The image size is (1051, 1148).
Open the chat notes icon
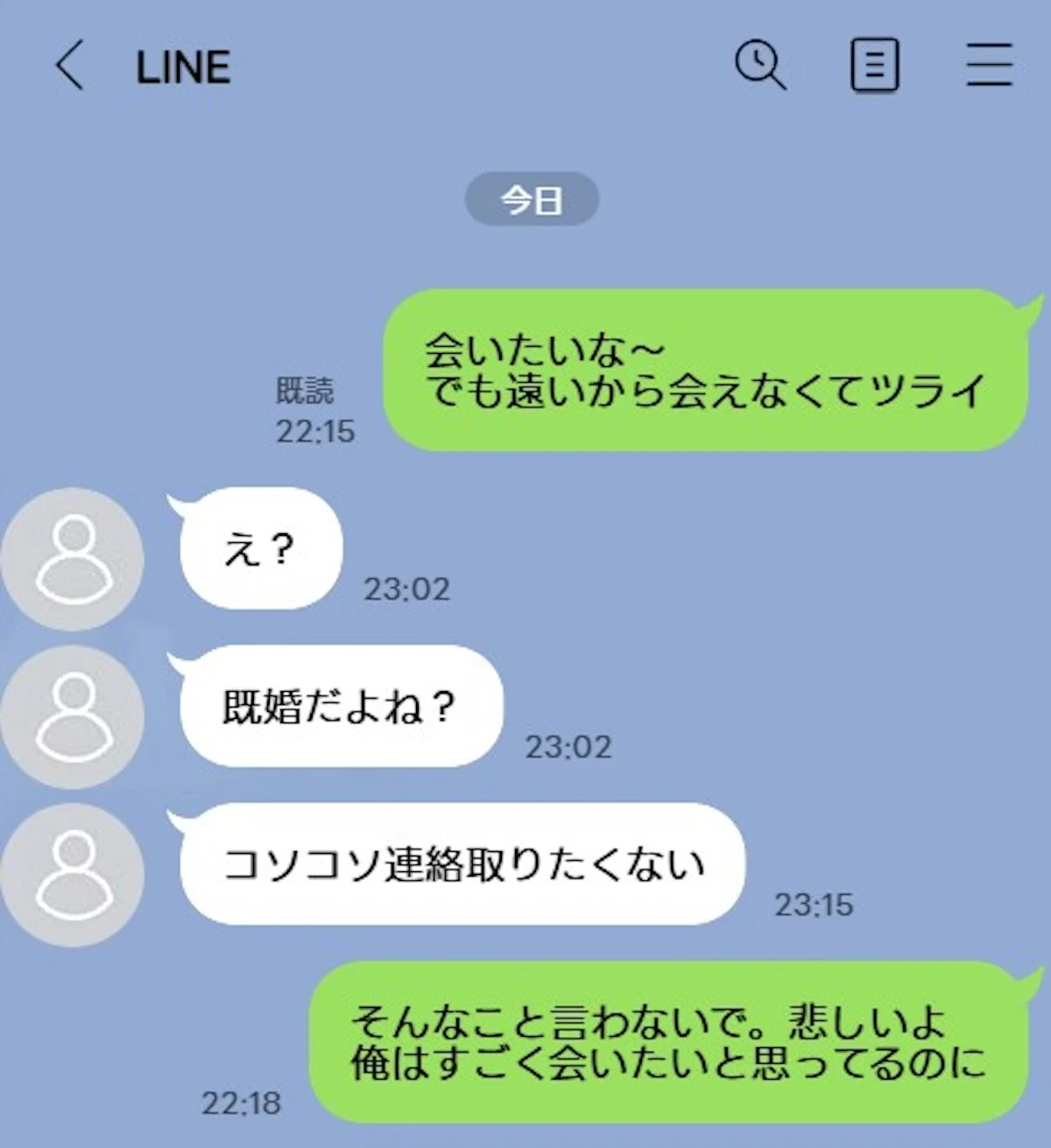coord(874,66)
